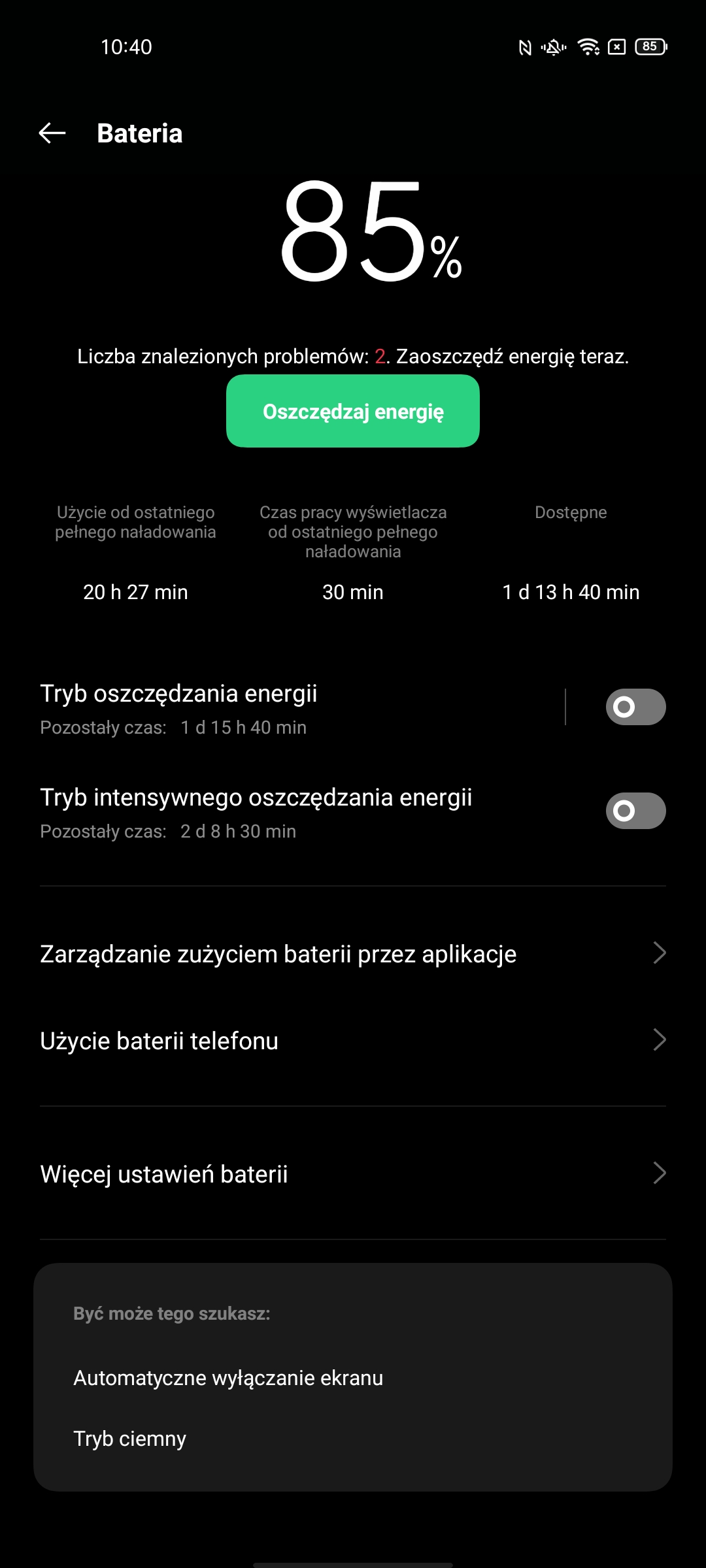Select Tryb ciemny suggestion
This screenshot has height=1568, width=706.
[x=130, y=1439]
